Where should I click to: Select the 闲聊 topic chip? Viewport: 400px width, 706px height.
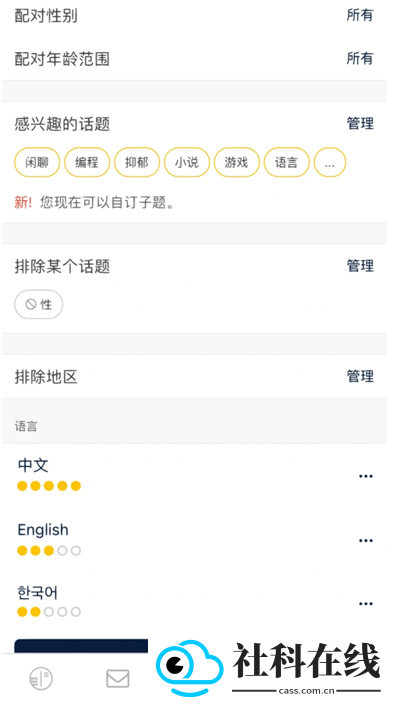[x=37, y=162]
